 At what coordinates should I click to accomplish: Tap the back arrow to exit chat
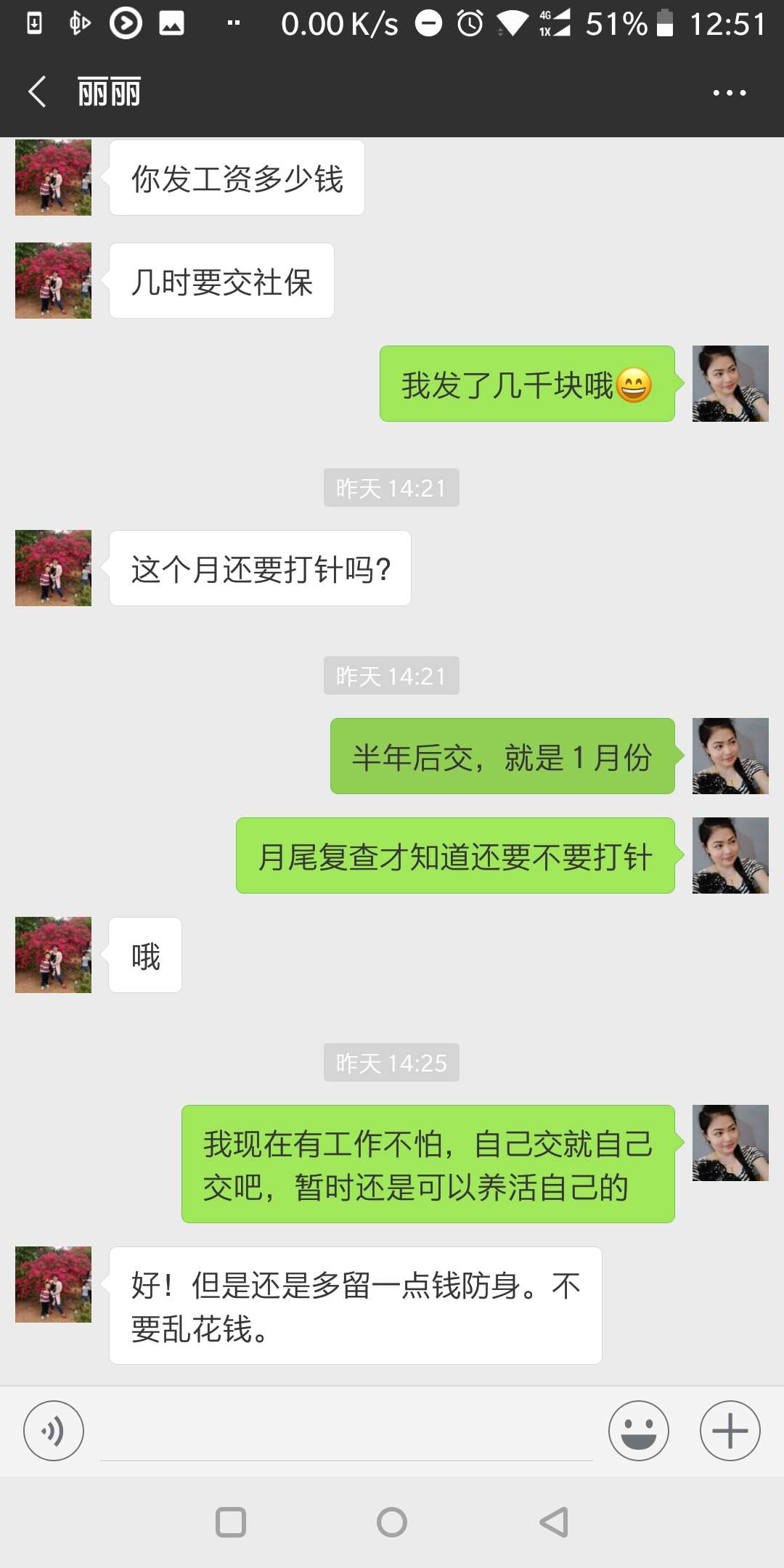pos(36,92)
